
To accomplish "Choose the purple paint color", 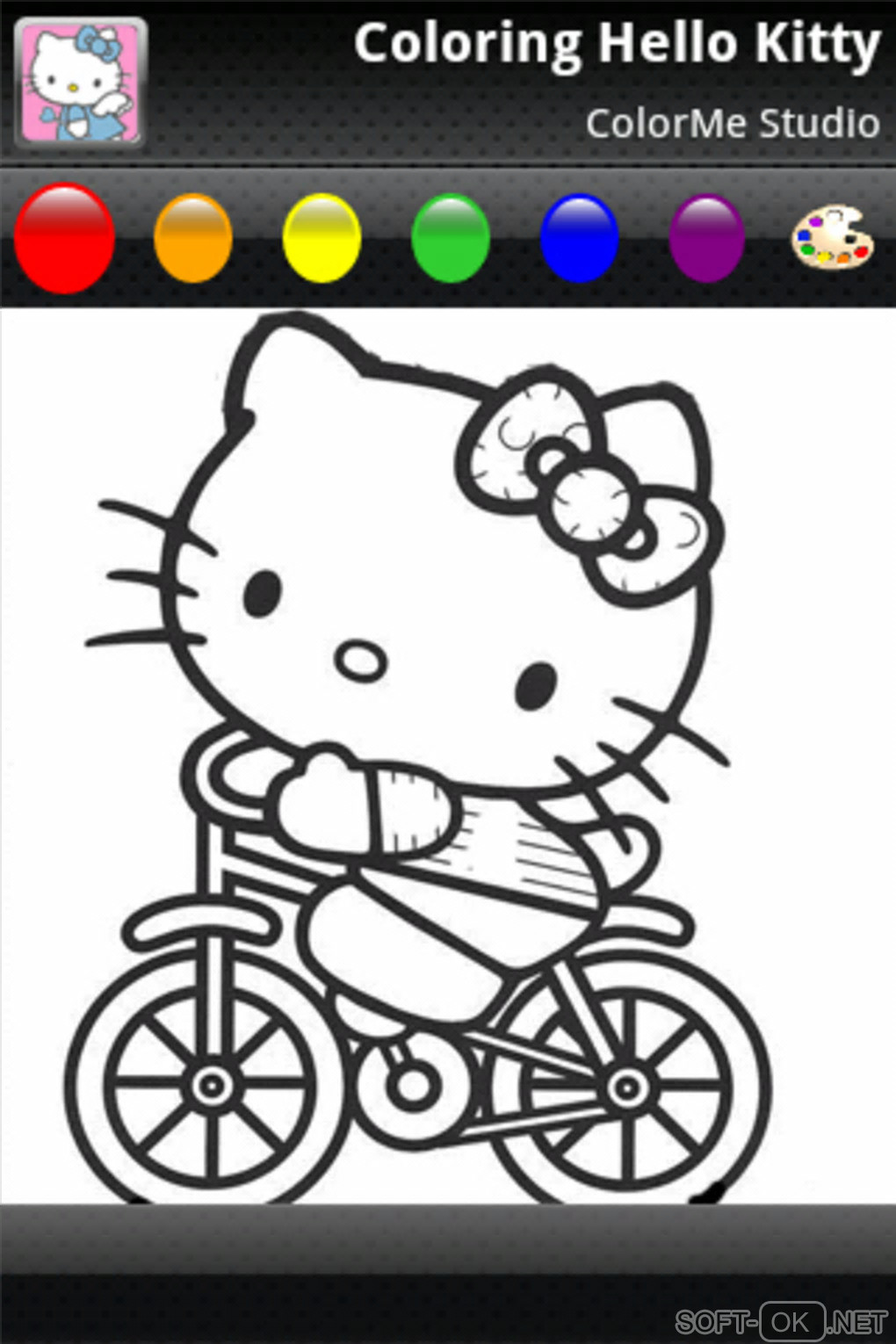I will pos(706,238).
